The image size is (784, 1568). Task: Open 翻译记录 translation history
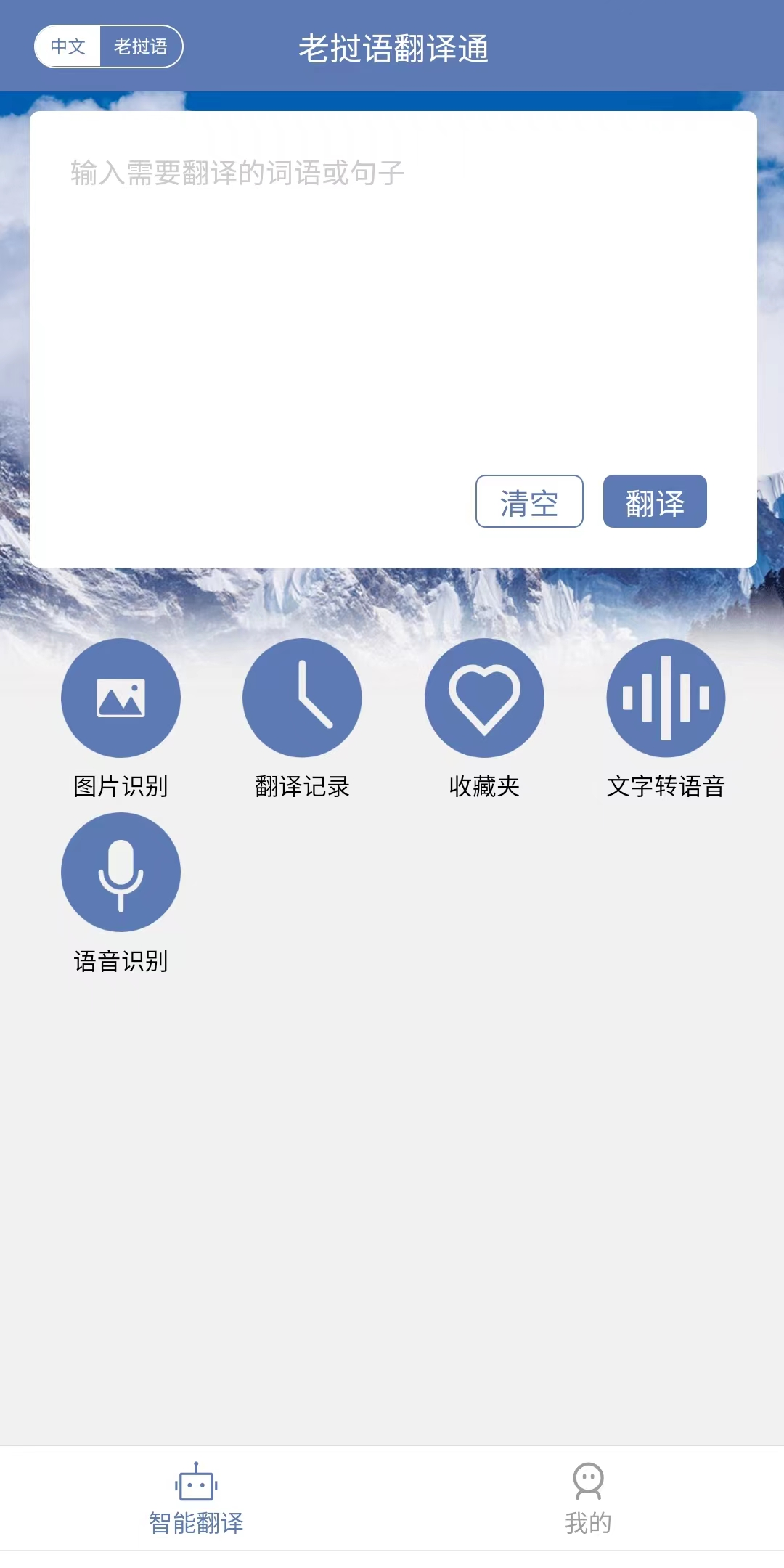click(302, 698)
